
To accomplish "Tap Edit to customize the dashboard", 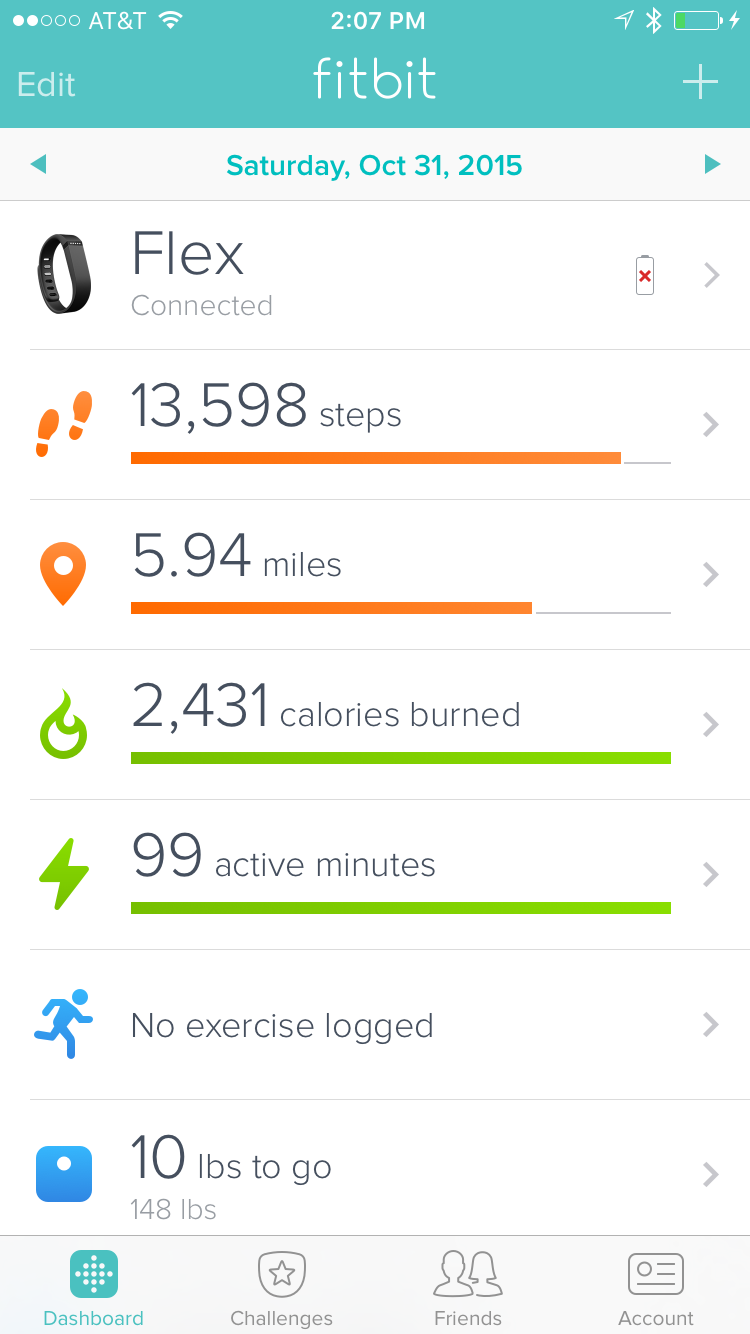I will coord(46,84).
